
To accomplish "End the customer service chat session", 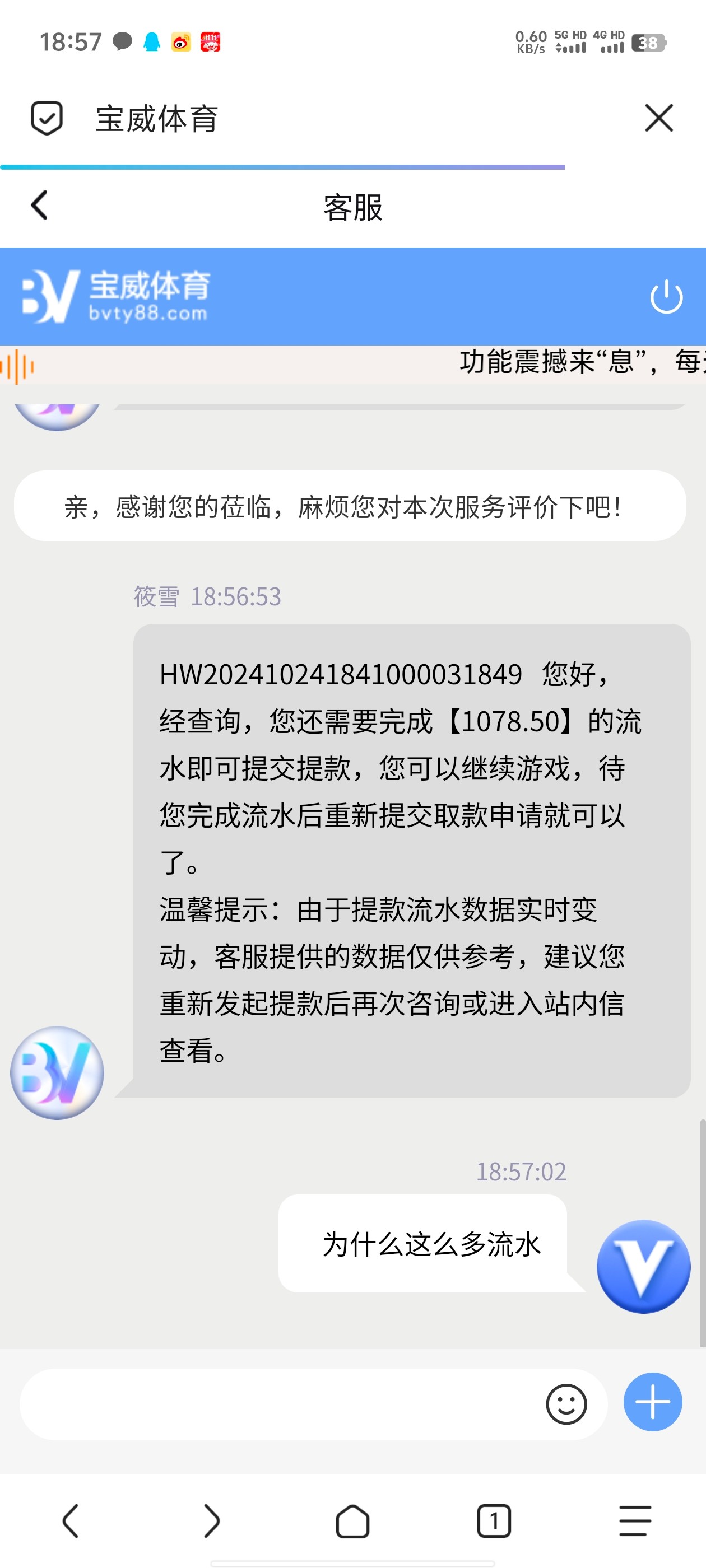I will click(666, 297).
